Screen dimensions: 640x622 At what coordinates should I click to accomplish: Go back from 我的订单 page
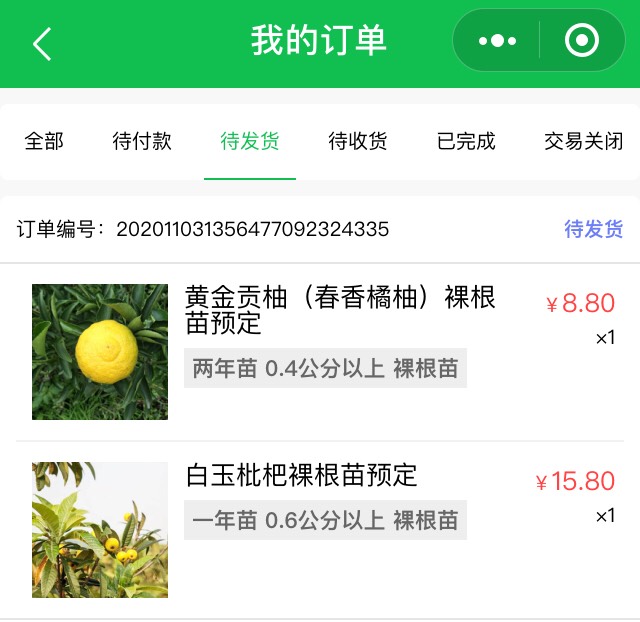42,43
